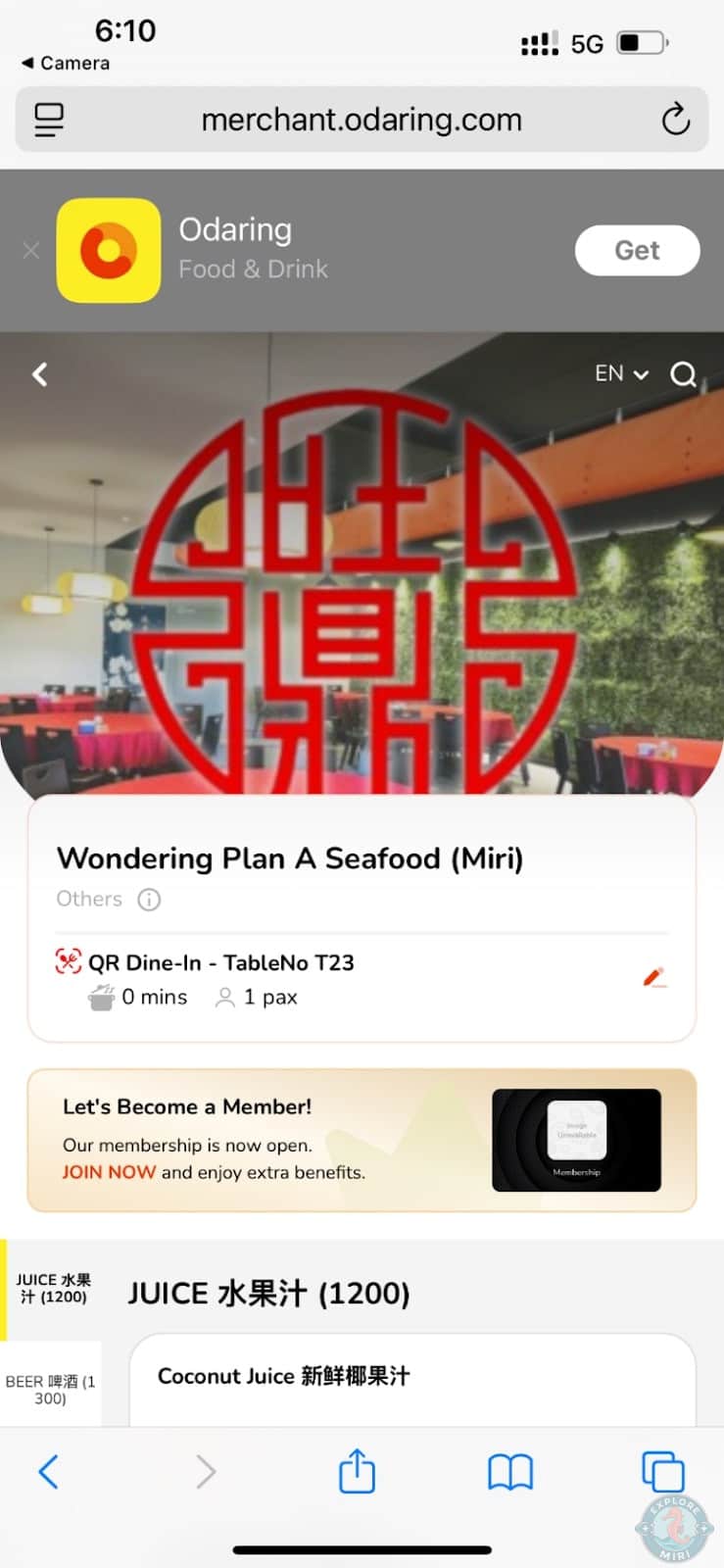Select the QR Dine-In utensils icon
The image size is (724, 1568).
pos(68,962)
